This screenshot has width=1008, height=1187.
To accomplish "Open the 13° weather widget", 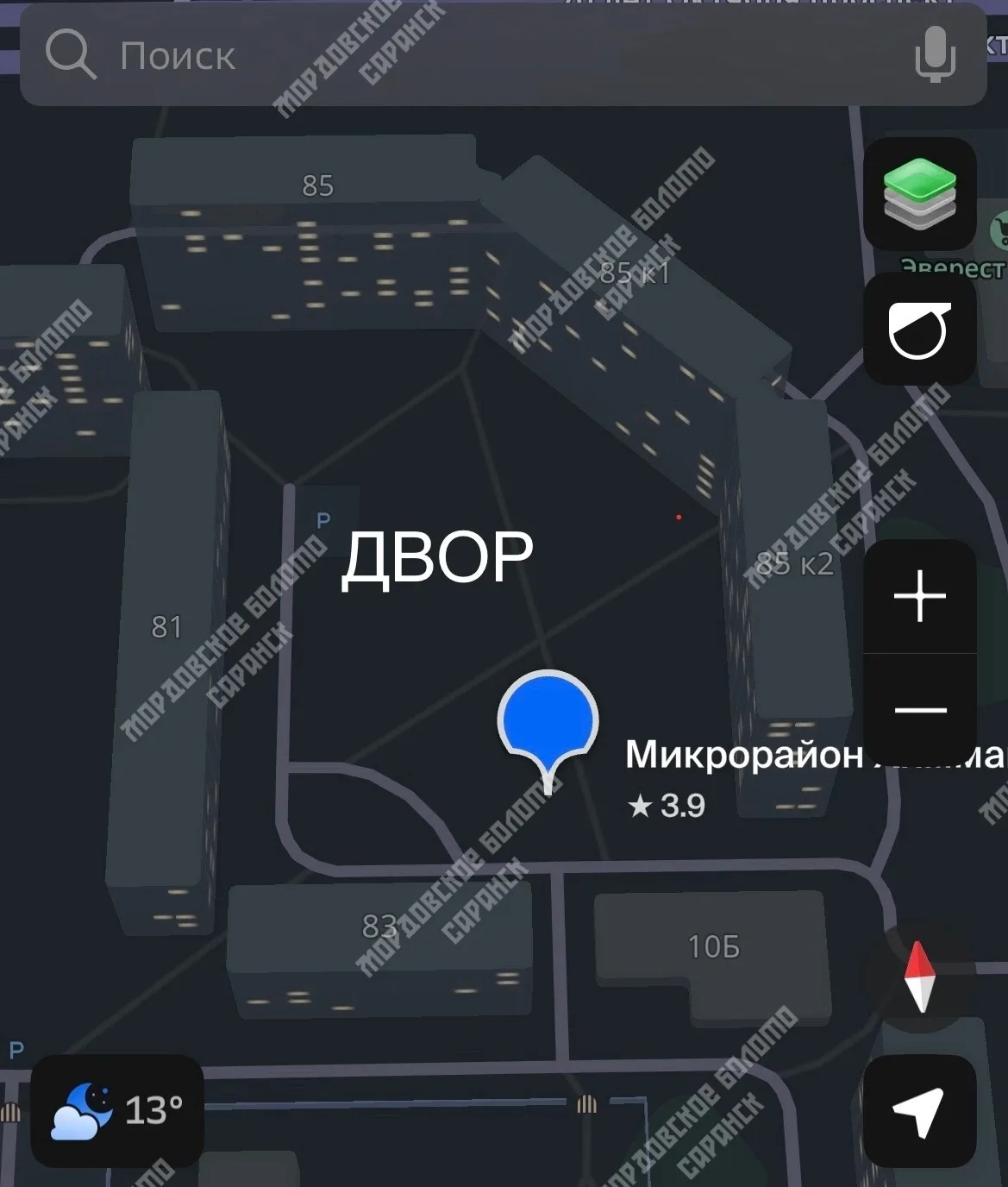I will (117, 1110).
